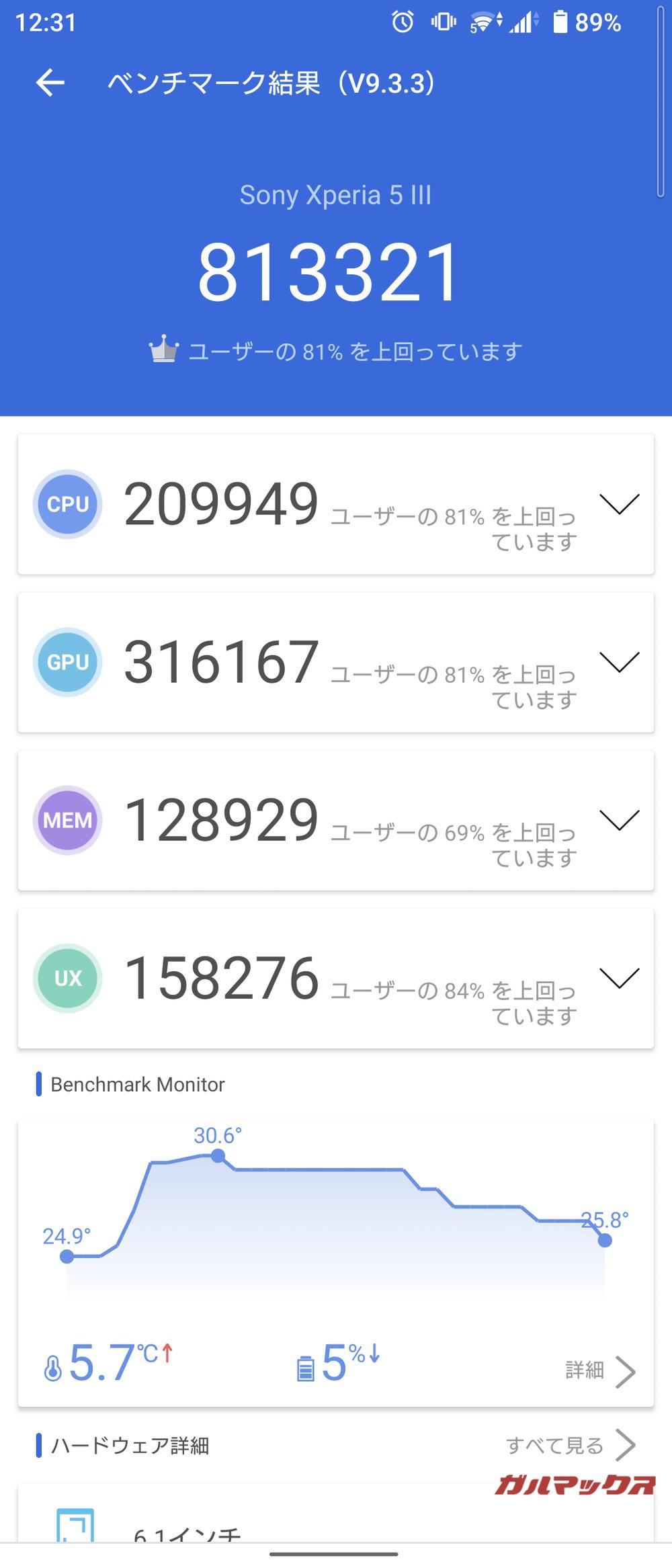This screenshot has width=672, height=1568.
Task: Select the GPU score badge icon
Action: (x=67, y=662)
